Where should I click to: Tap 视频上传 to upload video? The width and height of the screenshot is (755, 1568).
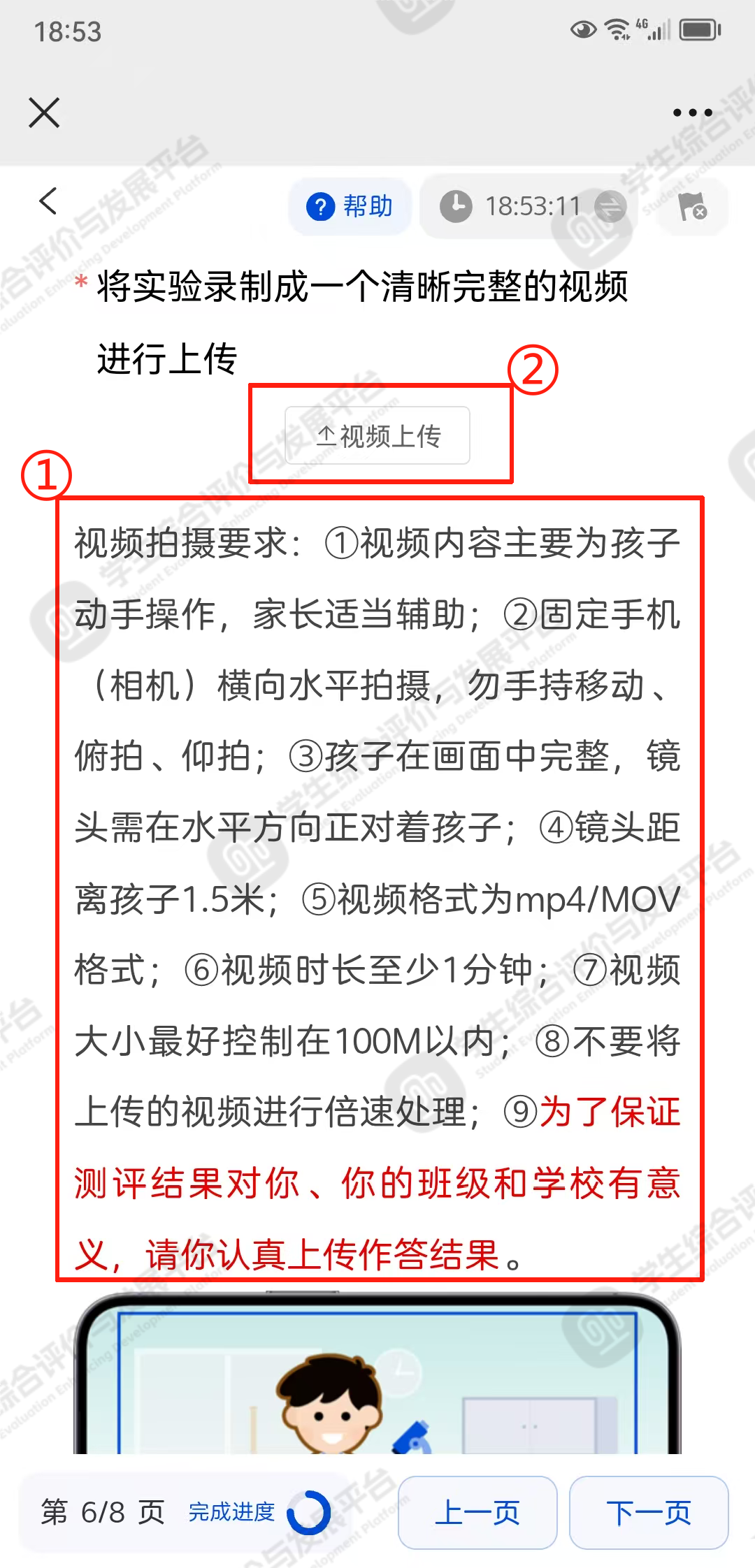coord(377,435)
